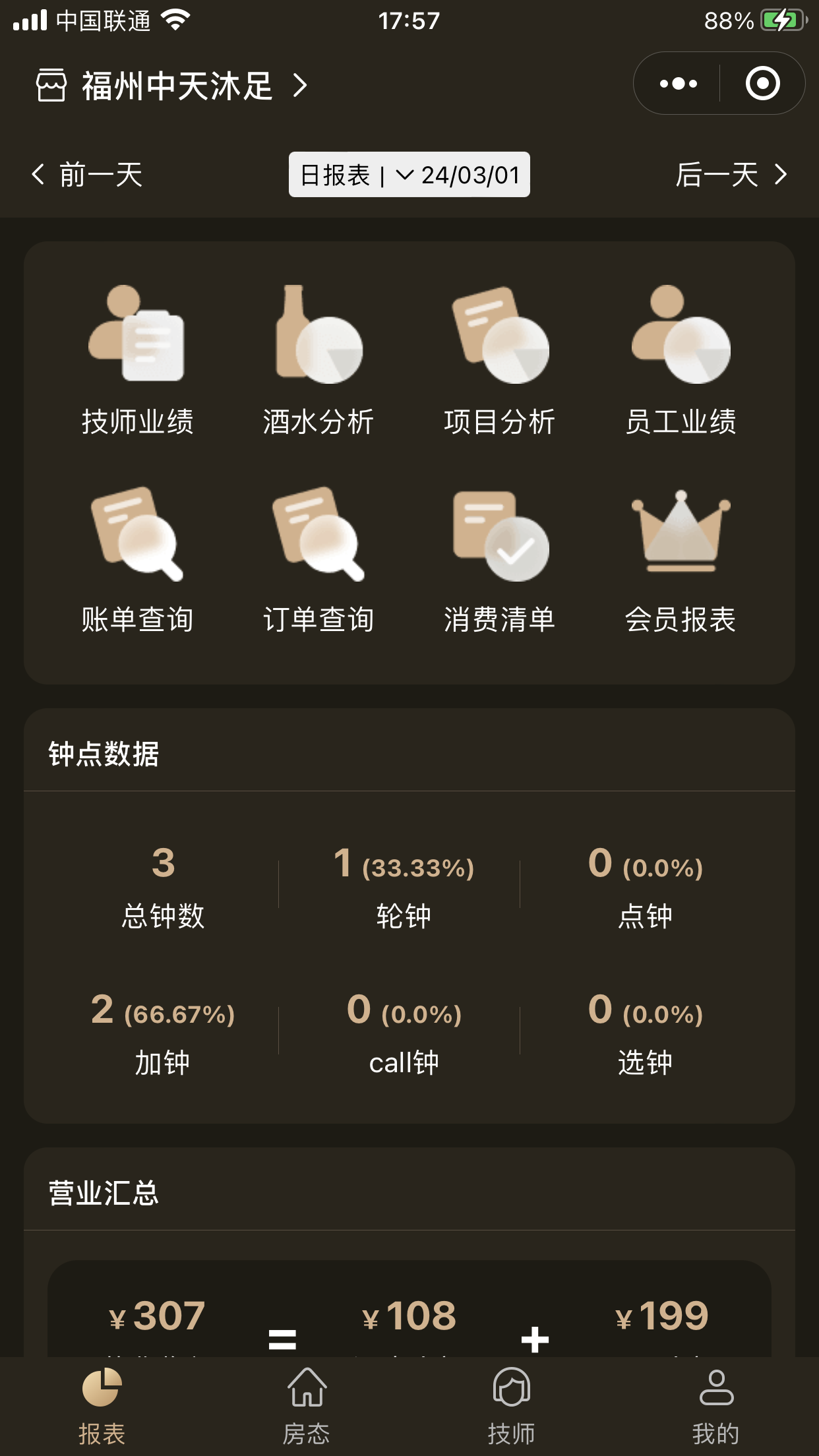The image size is (819, 1456).
Task: Go to the next day 后一天
Action: [731, 175]
